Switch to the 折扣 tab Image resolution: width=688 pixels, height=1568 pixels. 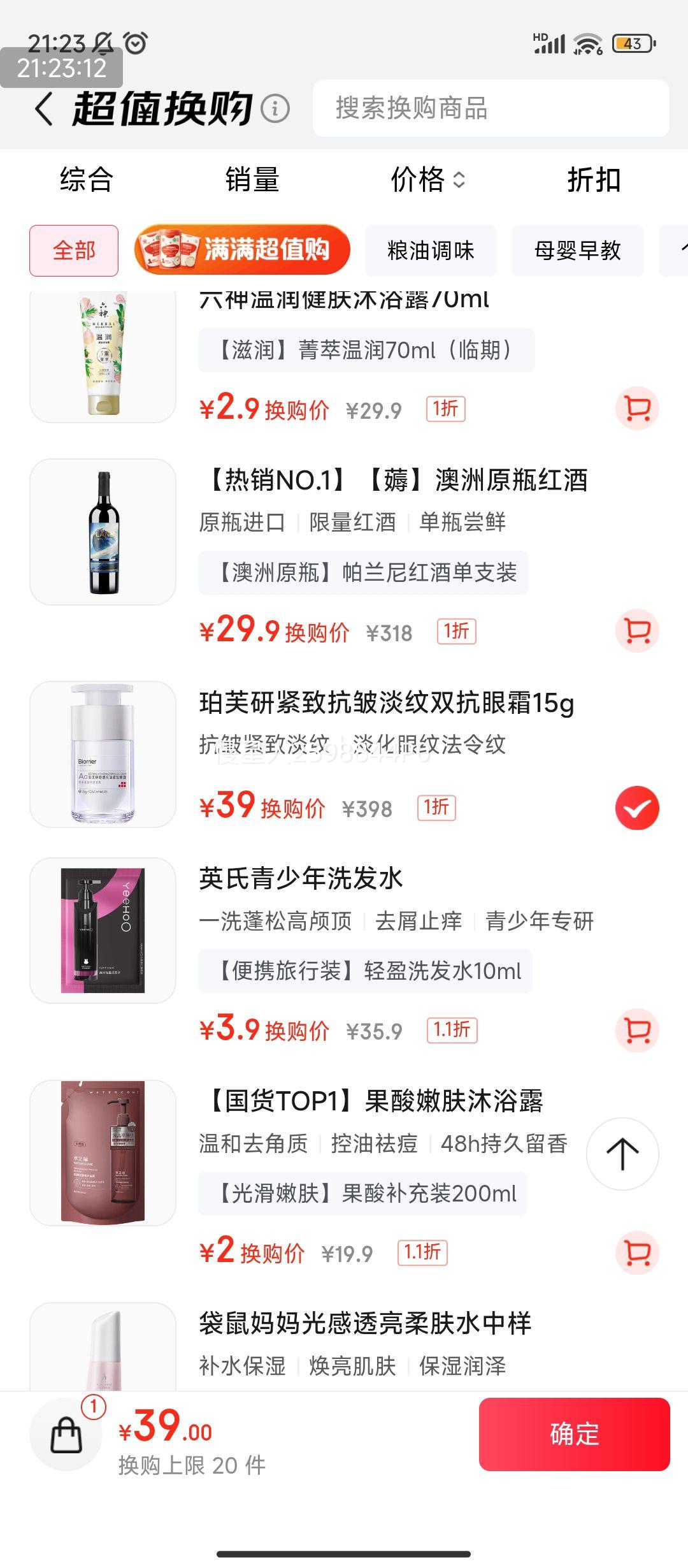coord(594,181)
